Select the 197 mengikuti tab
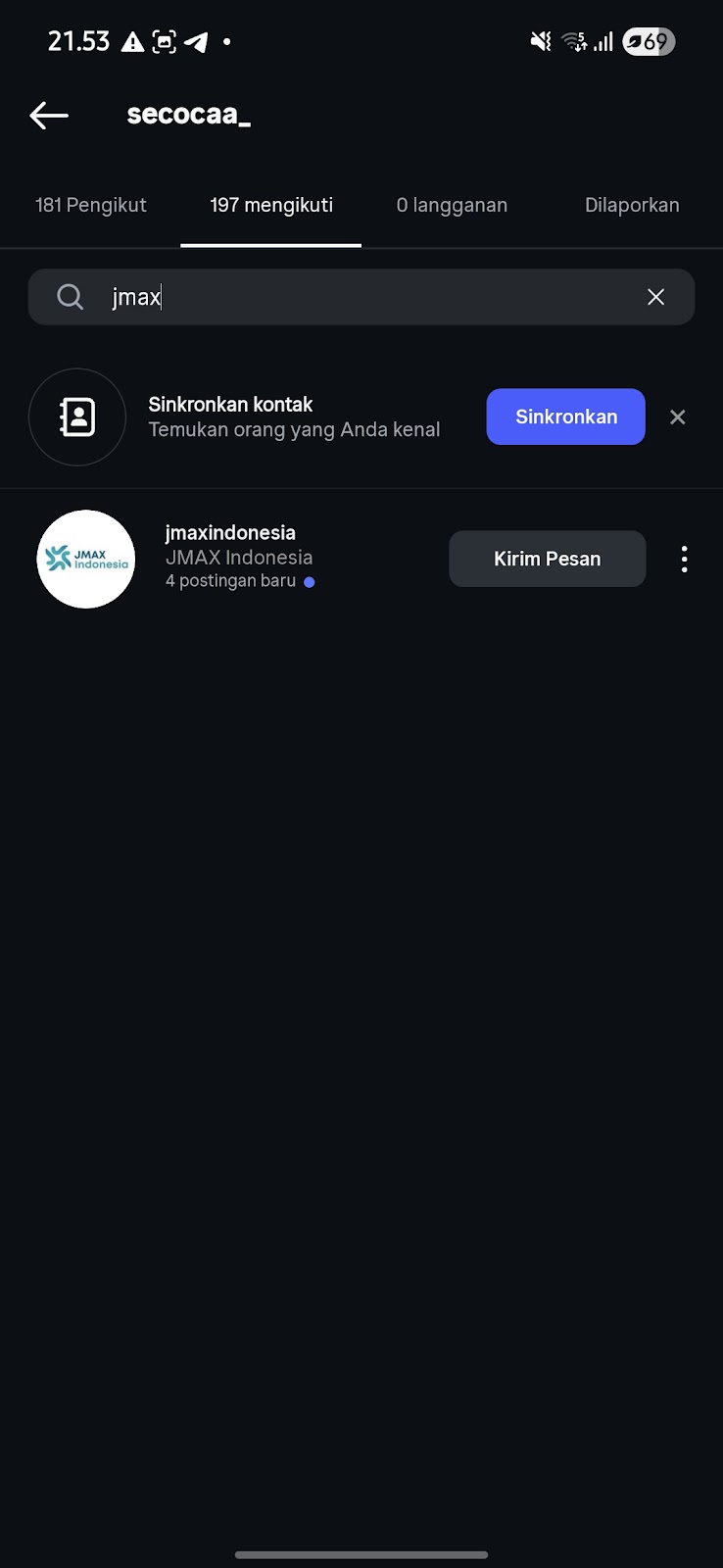Image resolution: width=723 pixels, height=1568 pixels. point(271,205)
